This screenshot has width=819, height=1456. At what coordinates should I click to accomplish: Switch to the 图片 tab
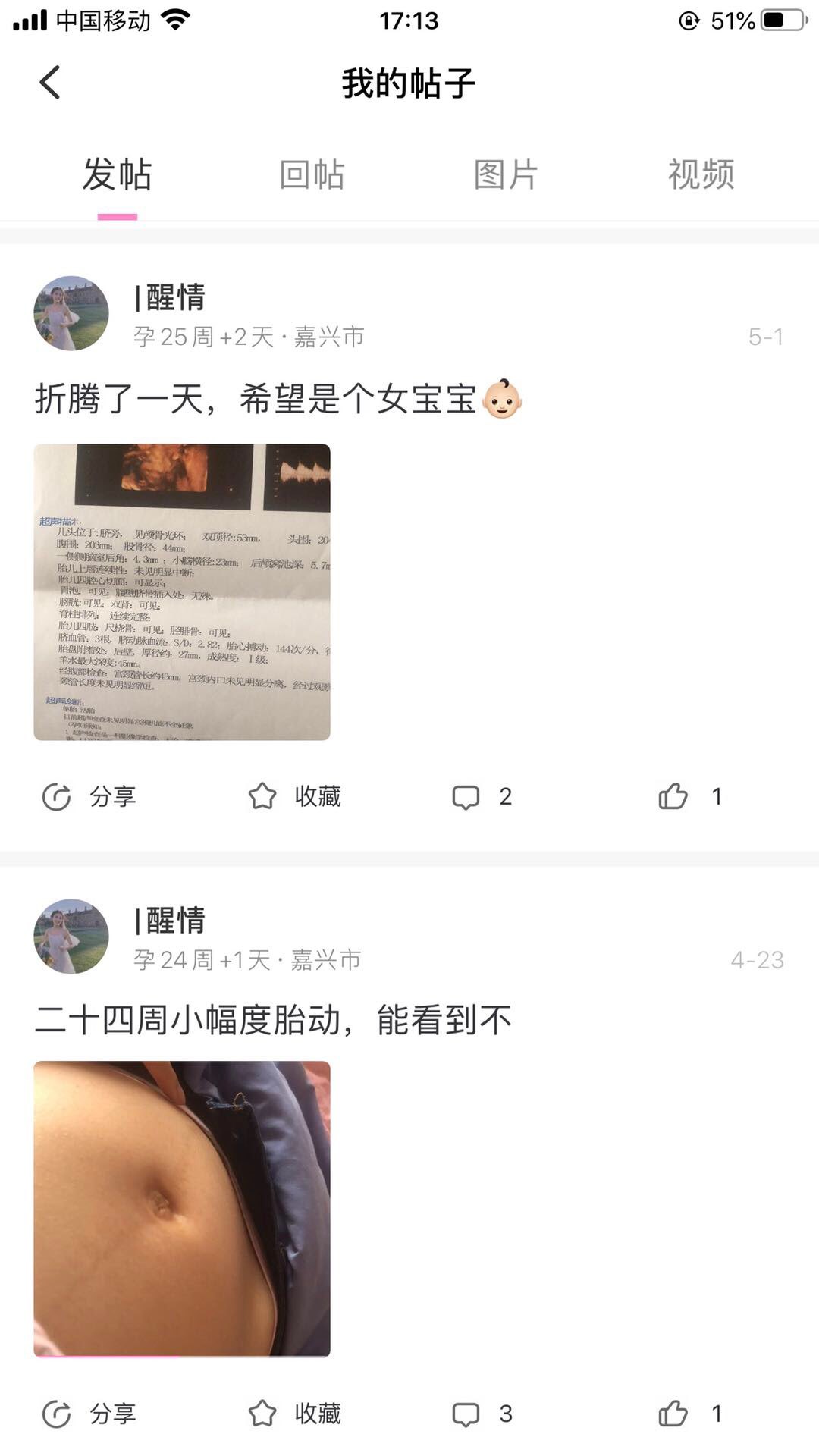click(506, 175)
